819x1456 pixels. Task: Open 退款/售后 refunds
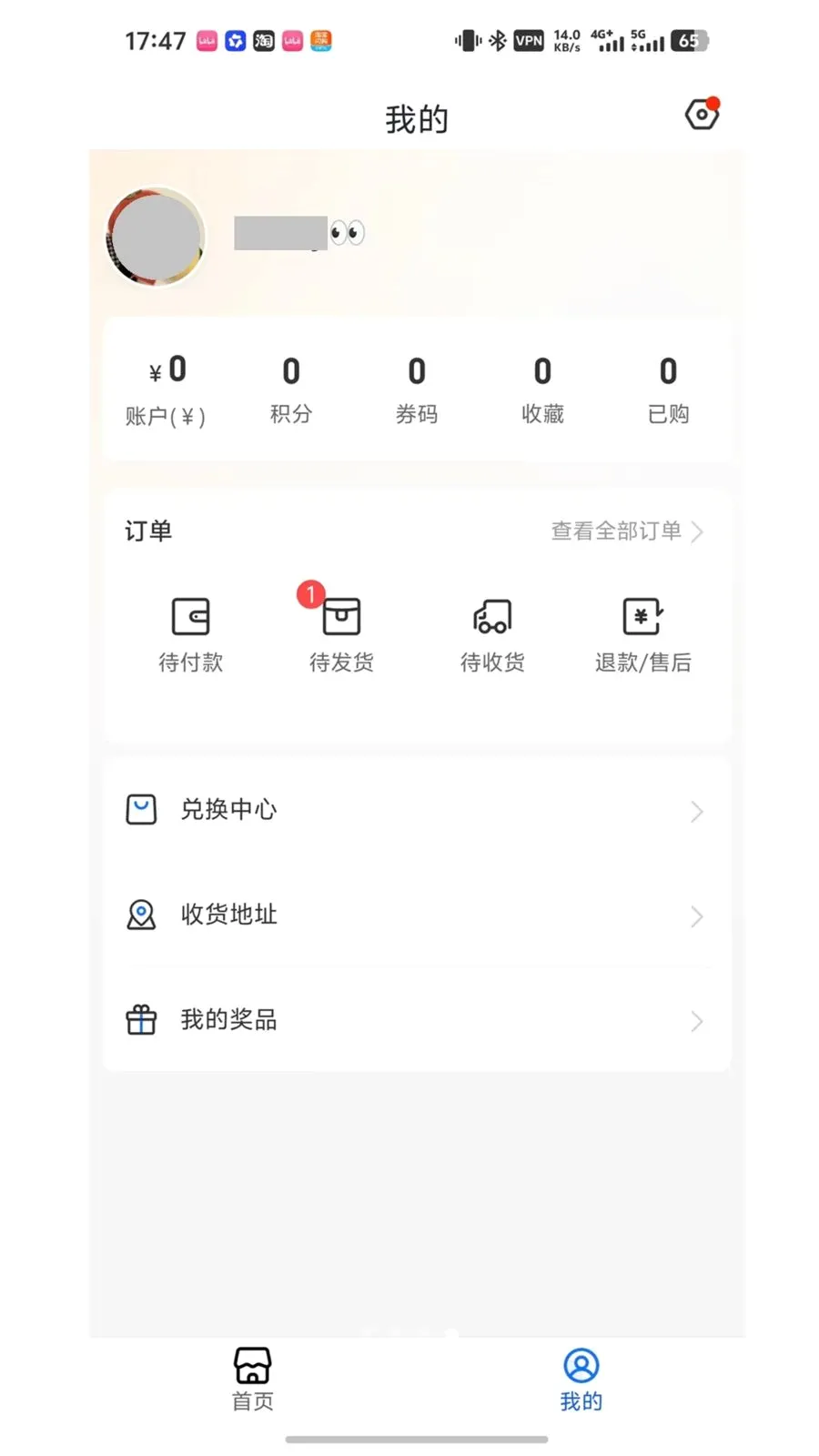coord(643,635)
